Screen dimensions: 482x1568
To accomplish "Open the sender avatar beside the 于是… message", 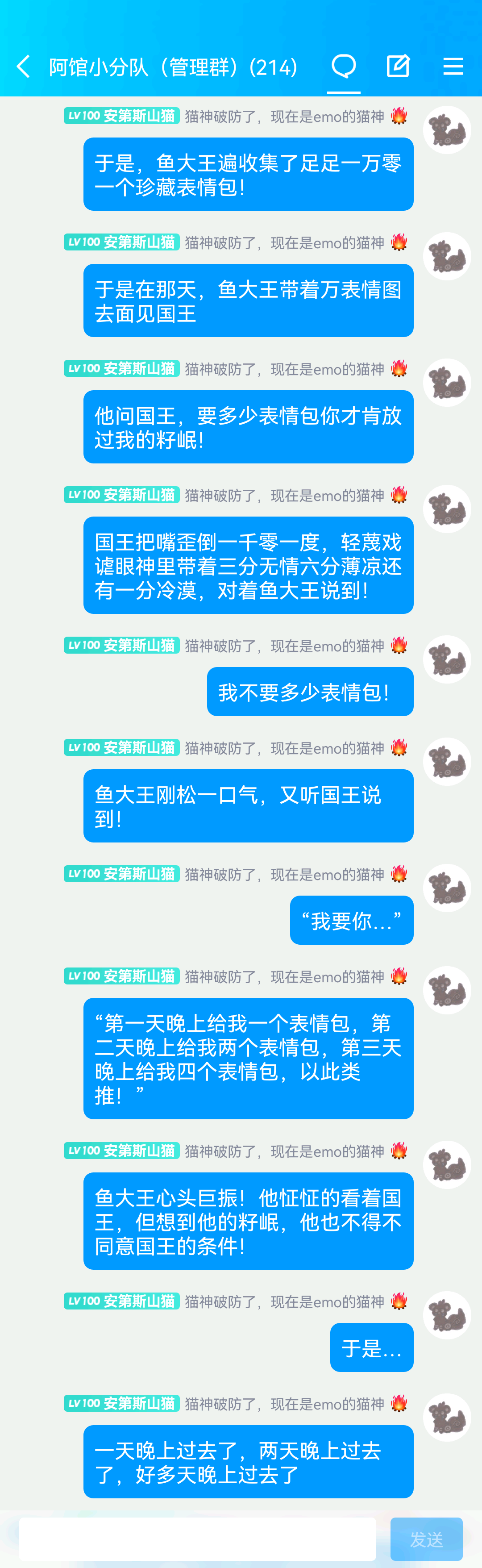I will (447, 1315).
